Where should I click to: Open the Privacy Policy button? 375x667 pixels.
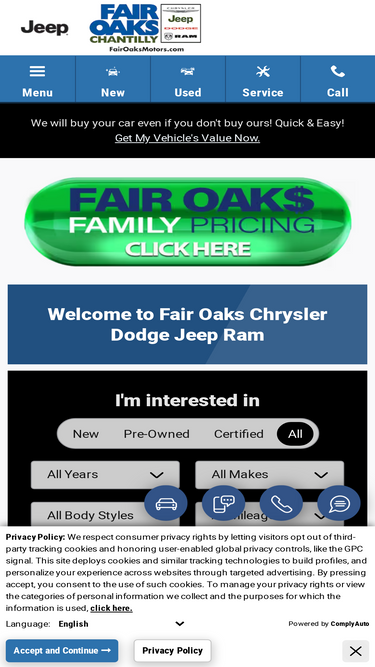(172, 650)
